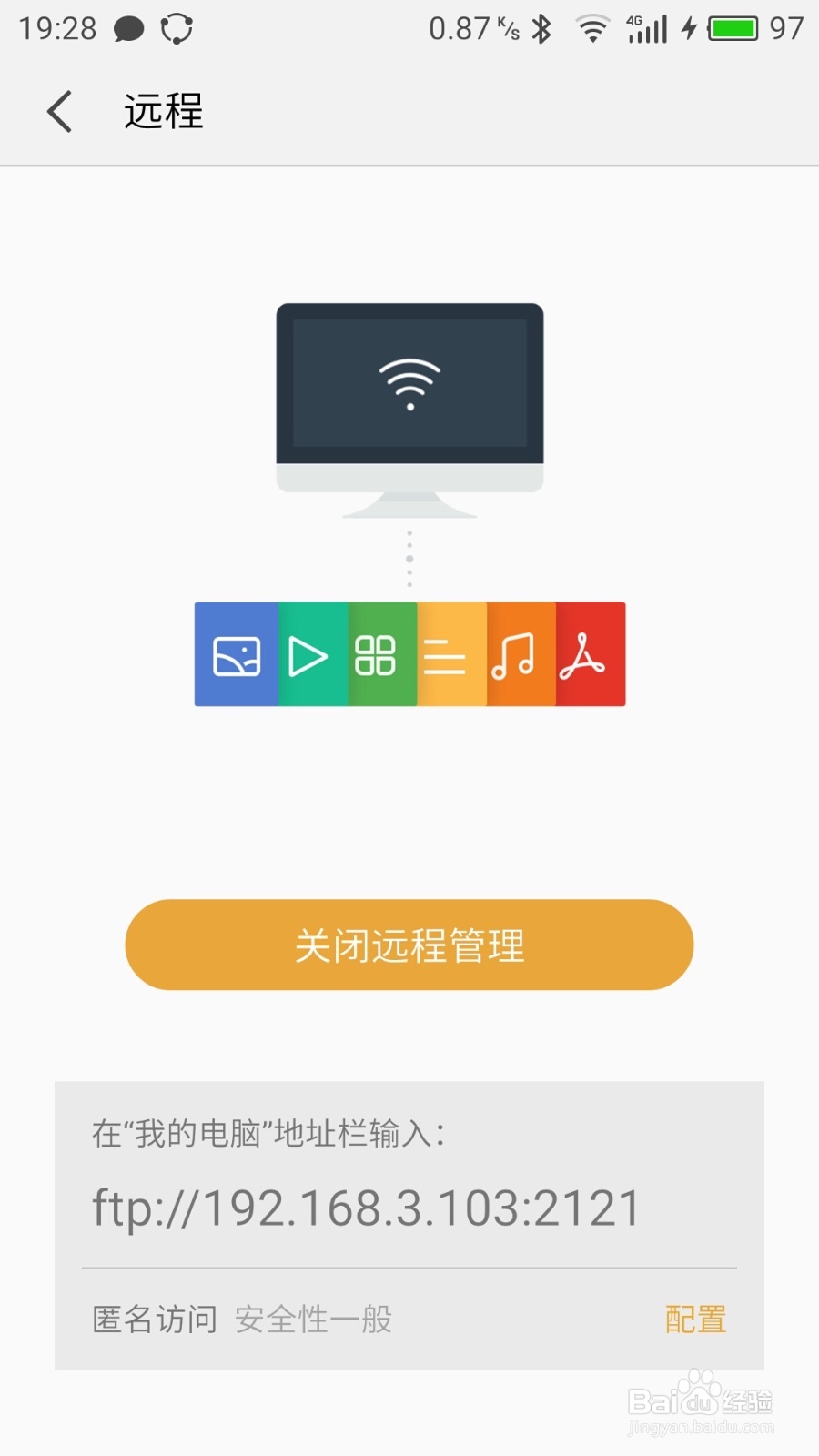Click the FTP address ftp://192.168.3.103:2121
Image resolution: width=819 pixels, height=1456 pixels.
366,1208
